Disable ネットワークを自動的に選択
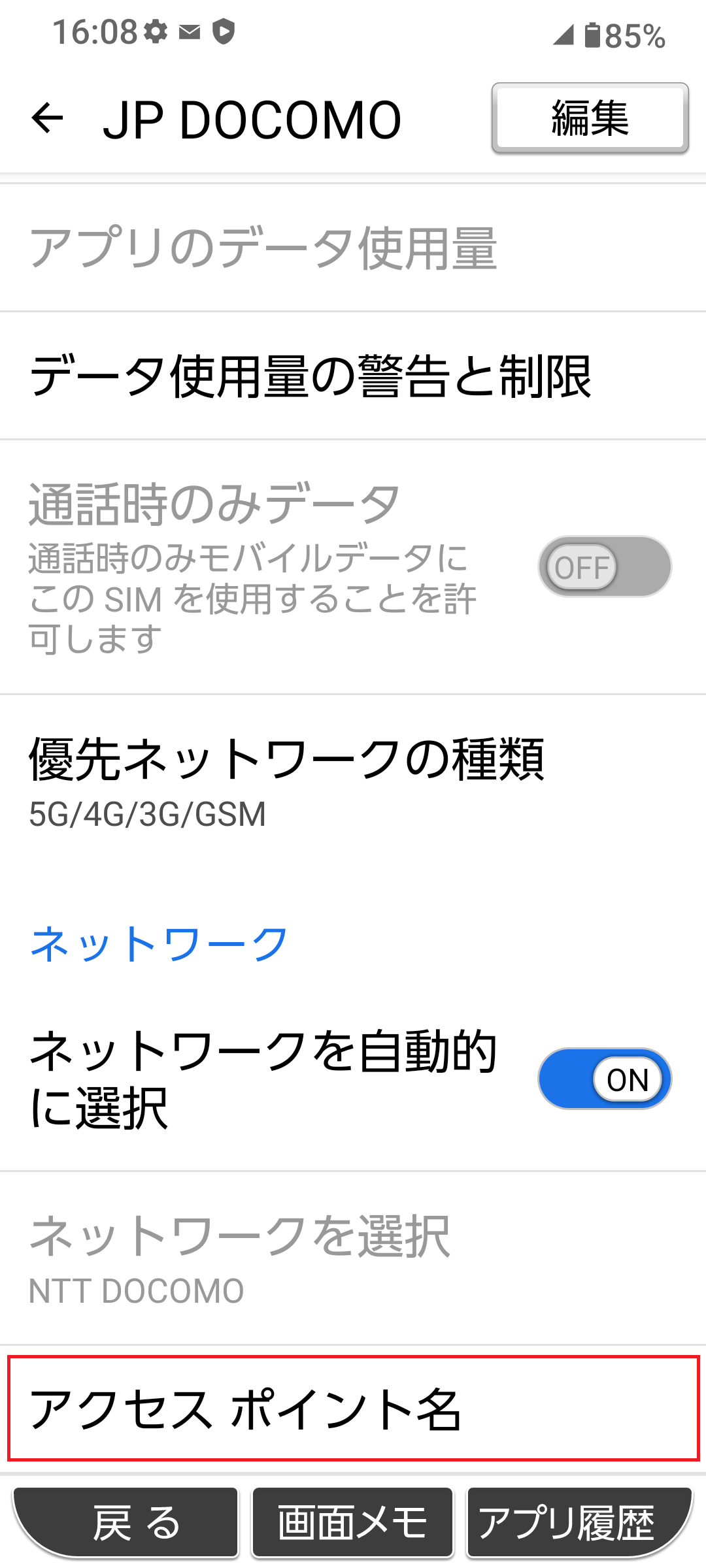Image resolution: width=706 pixels, height=1568 pixels. [604, 1079]
